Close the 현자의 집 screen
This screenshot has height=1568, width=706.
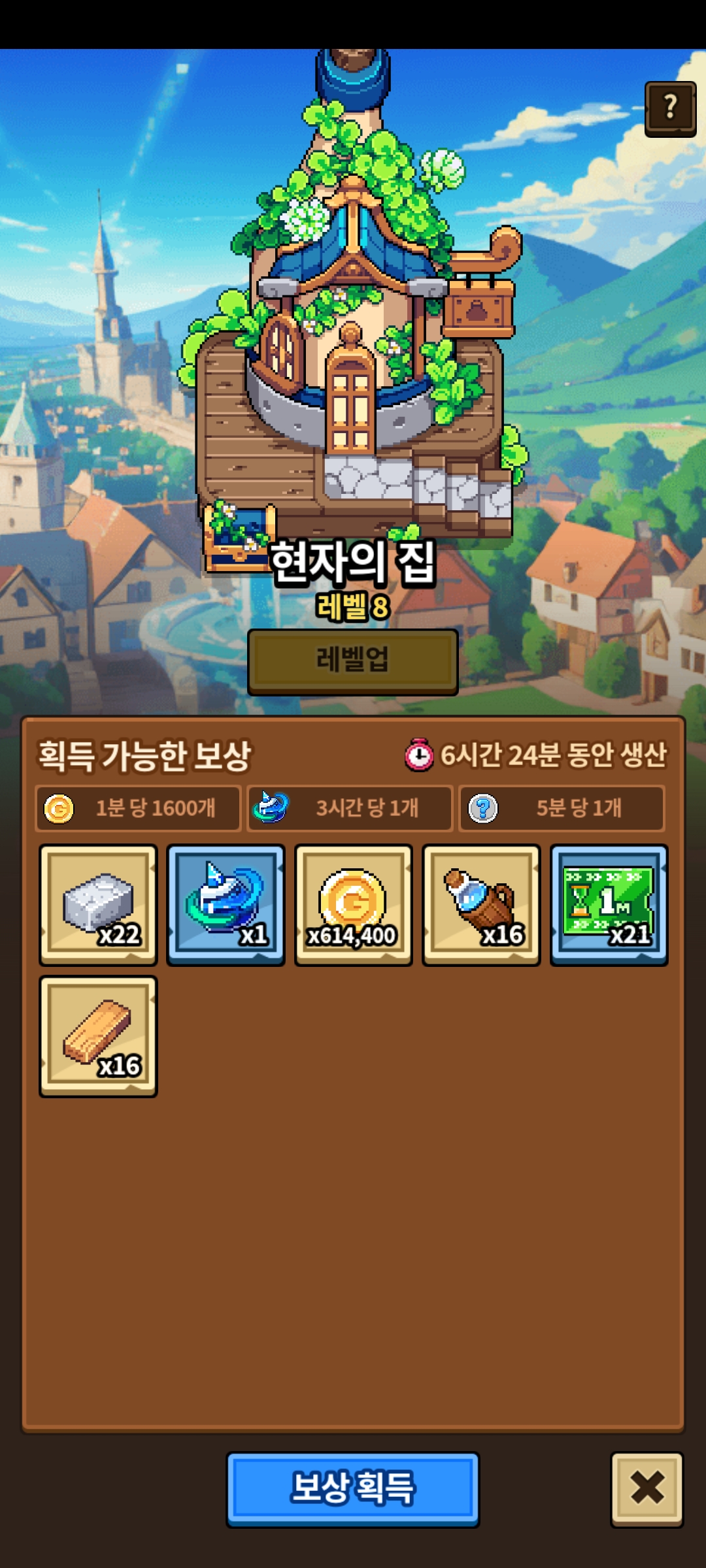[647, 1489]
